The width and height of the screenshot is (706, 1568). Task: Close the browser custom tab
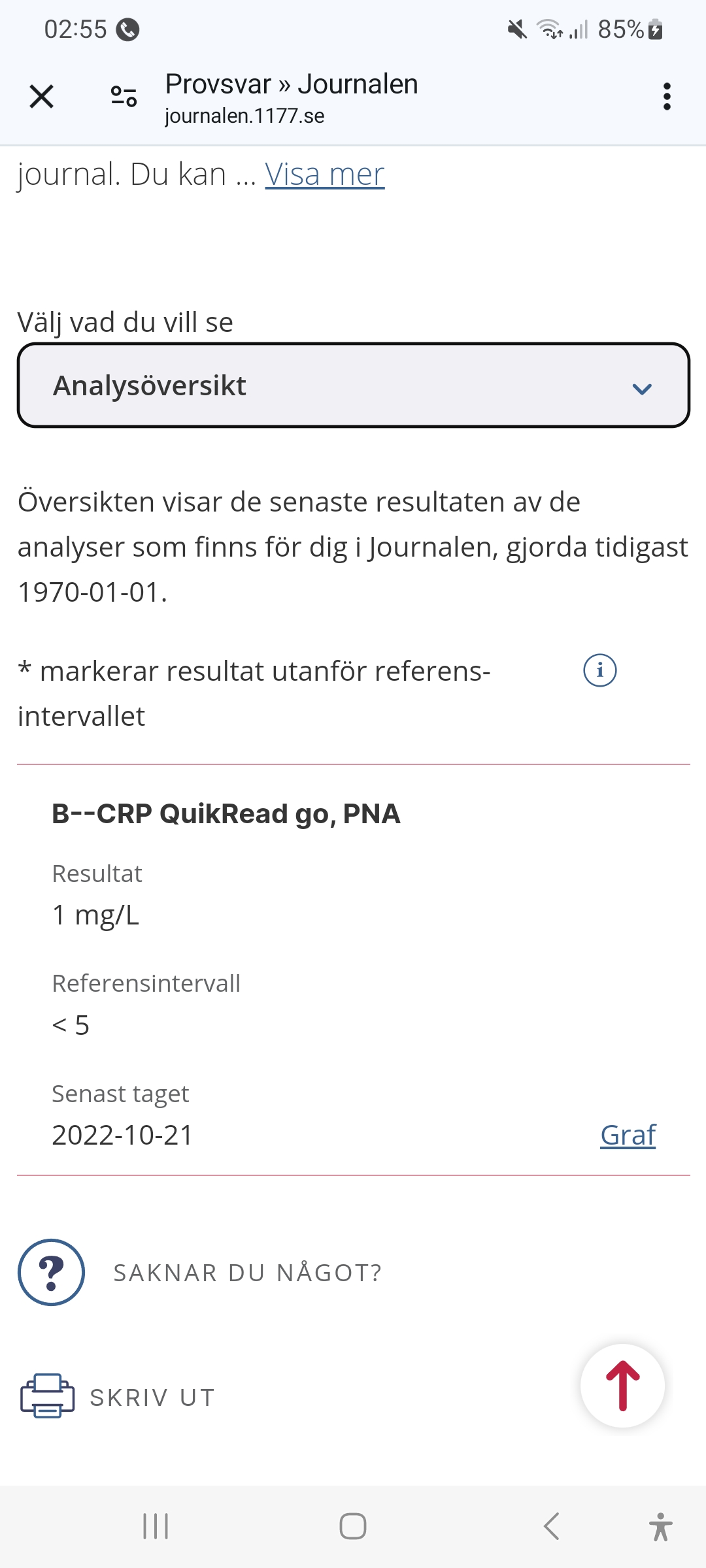click(x=41, y=97)
